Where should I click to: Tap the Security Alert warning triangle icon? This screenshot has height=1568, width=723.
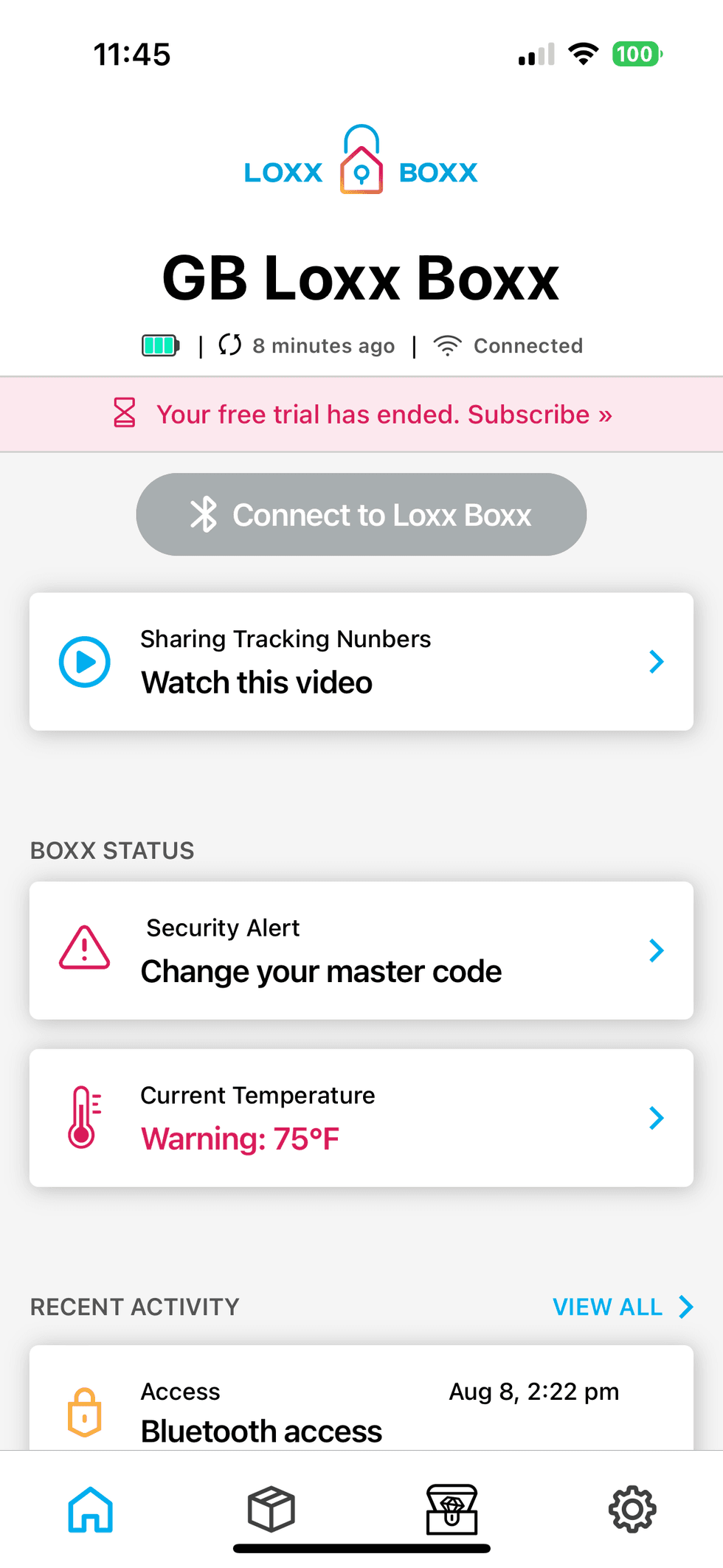click(x=84, y=950)
